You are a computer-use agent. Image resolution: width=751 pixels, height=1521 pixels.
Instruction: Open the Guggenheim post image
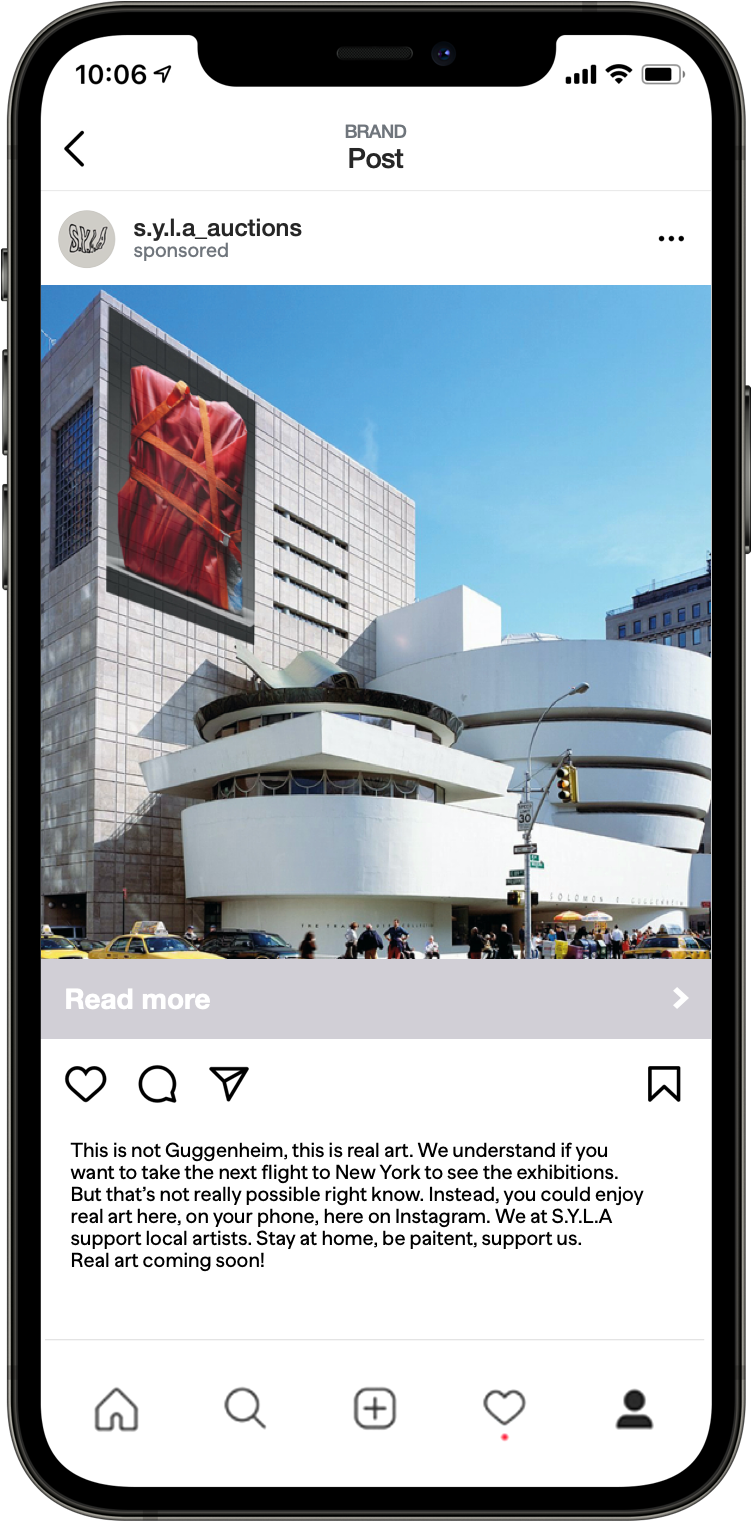376,623
